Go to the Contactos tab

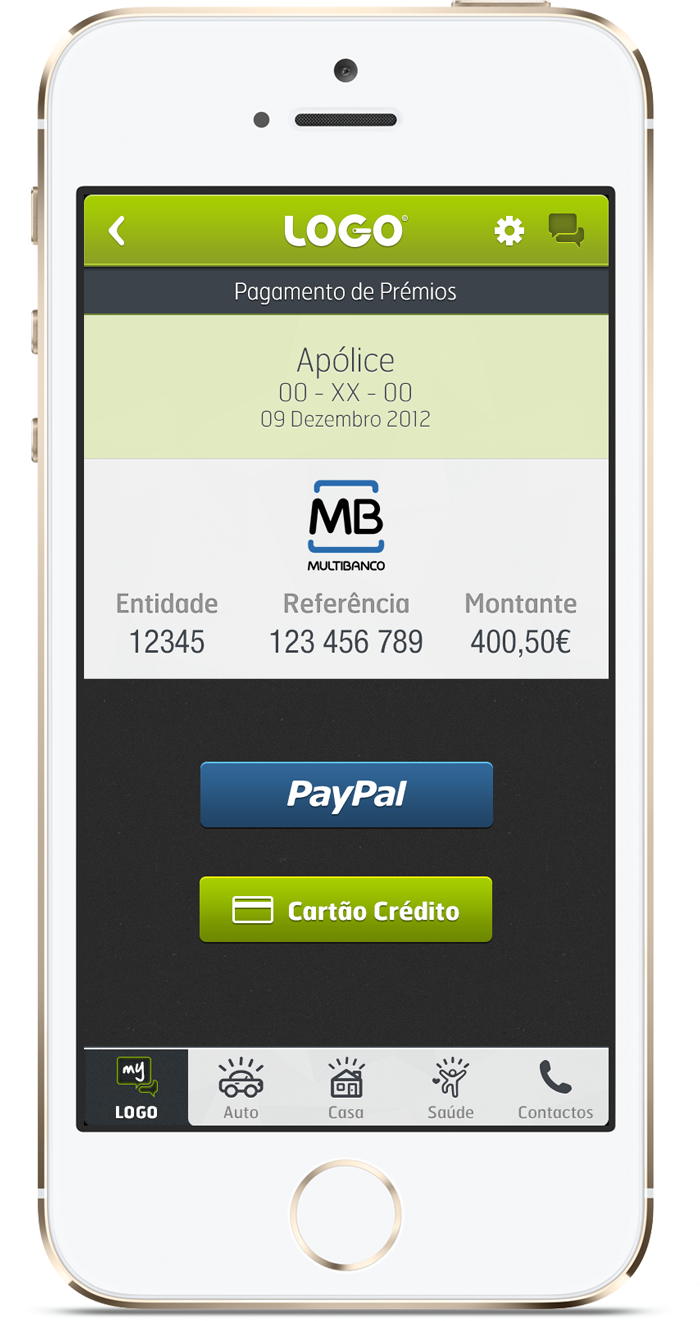(x=556, y=1087)
